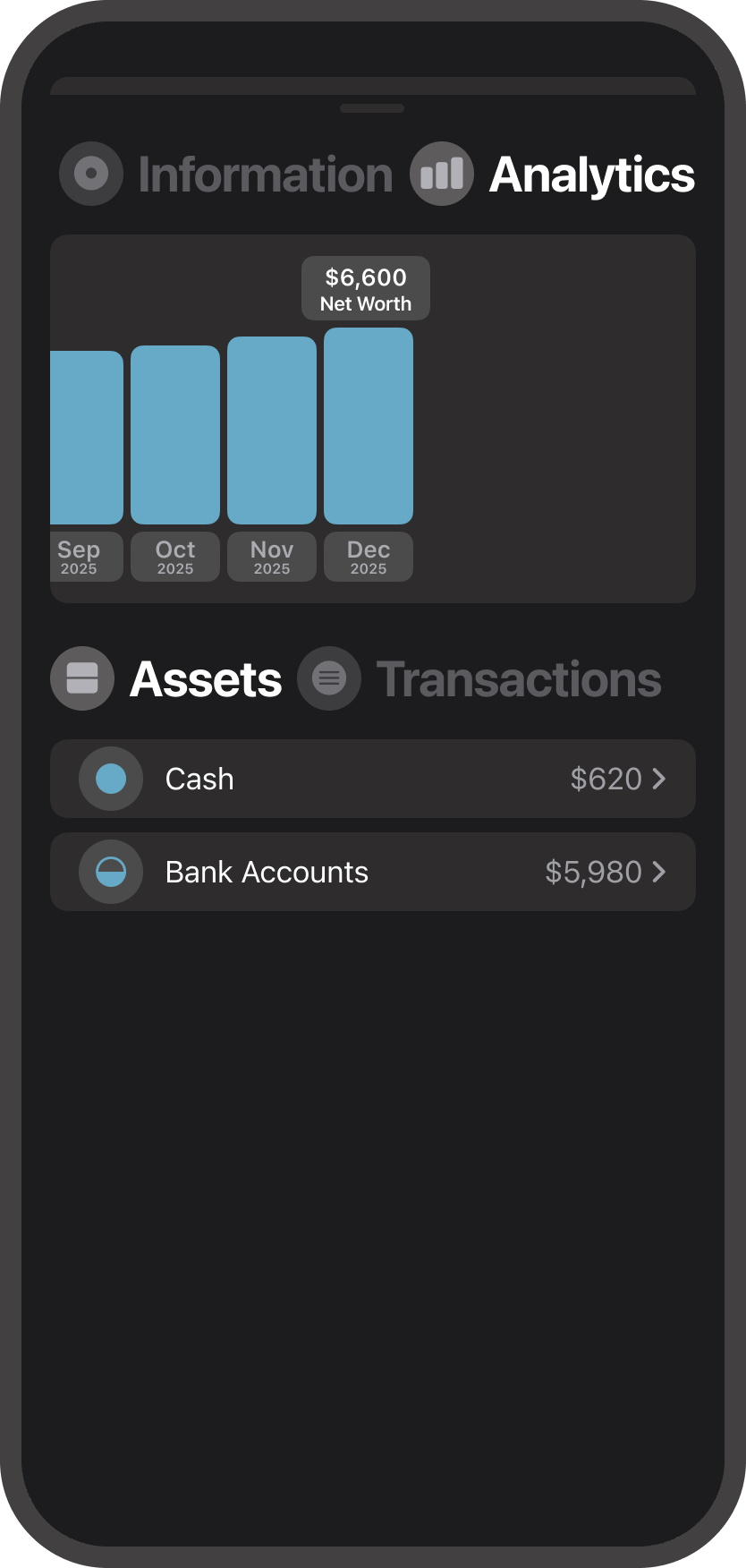Screen dimensions: 746x1568
Task: Select the Analytics tab
Action: point(553,175)
